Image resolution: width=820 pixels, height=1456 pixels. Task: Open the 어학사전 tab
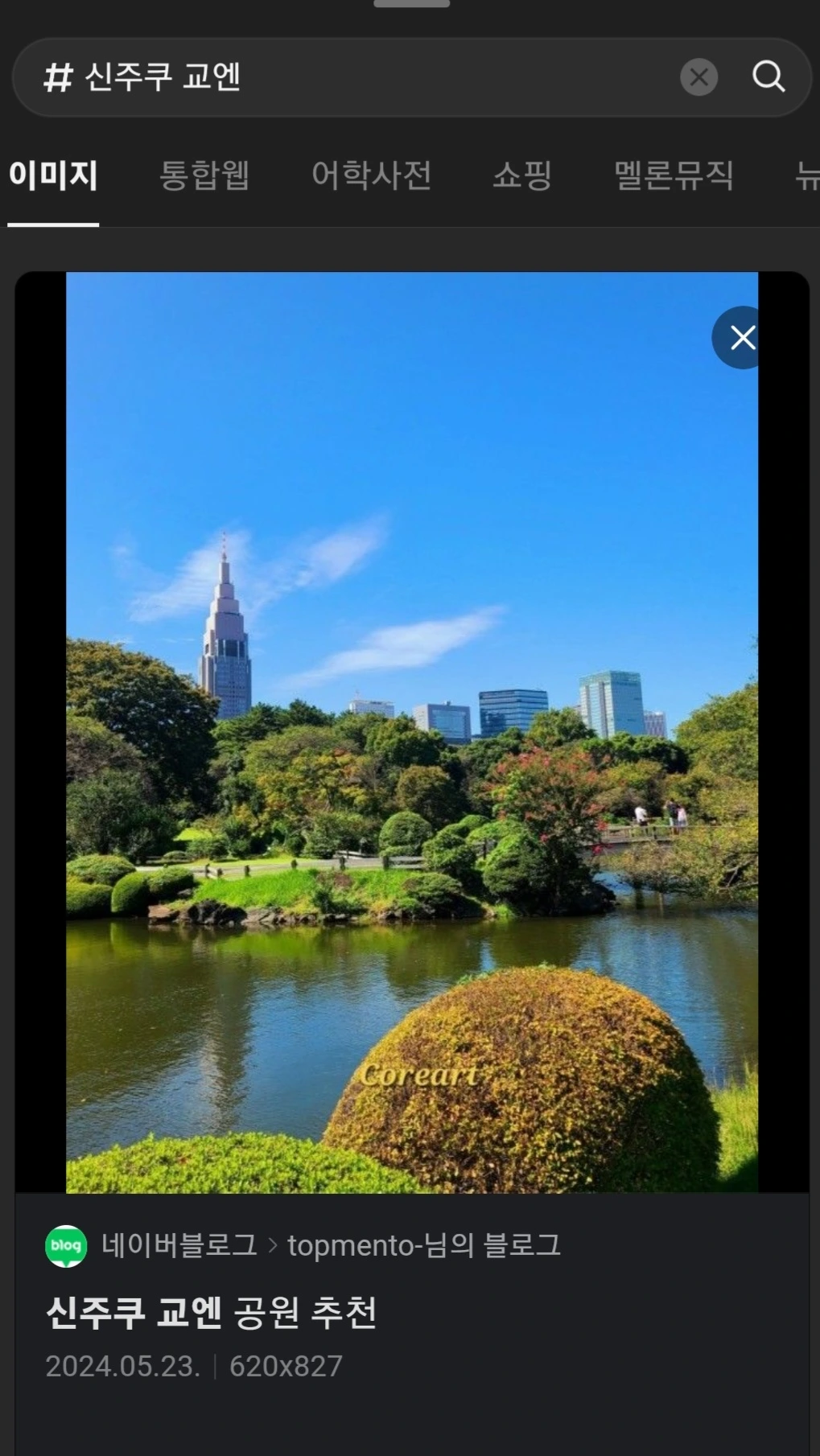(371, 175)
